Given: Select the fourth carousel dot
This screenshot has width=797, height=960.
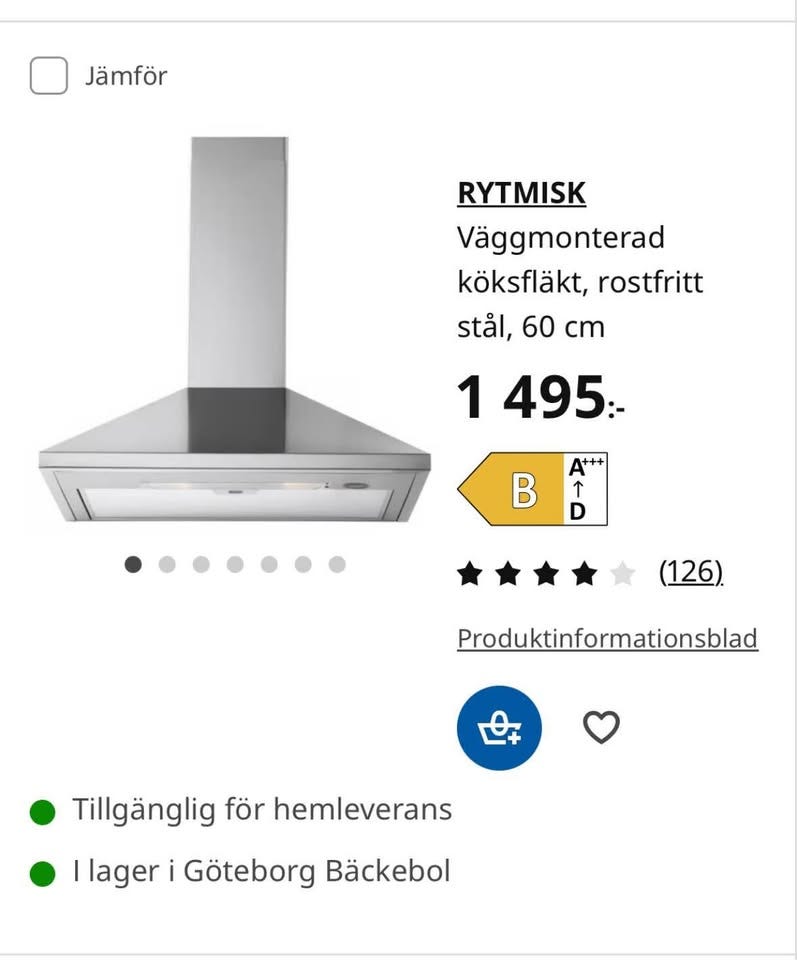Looking at the screenshot, I should coord(233,565).
